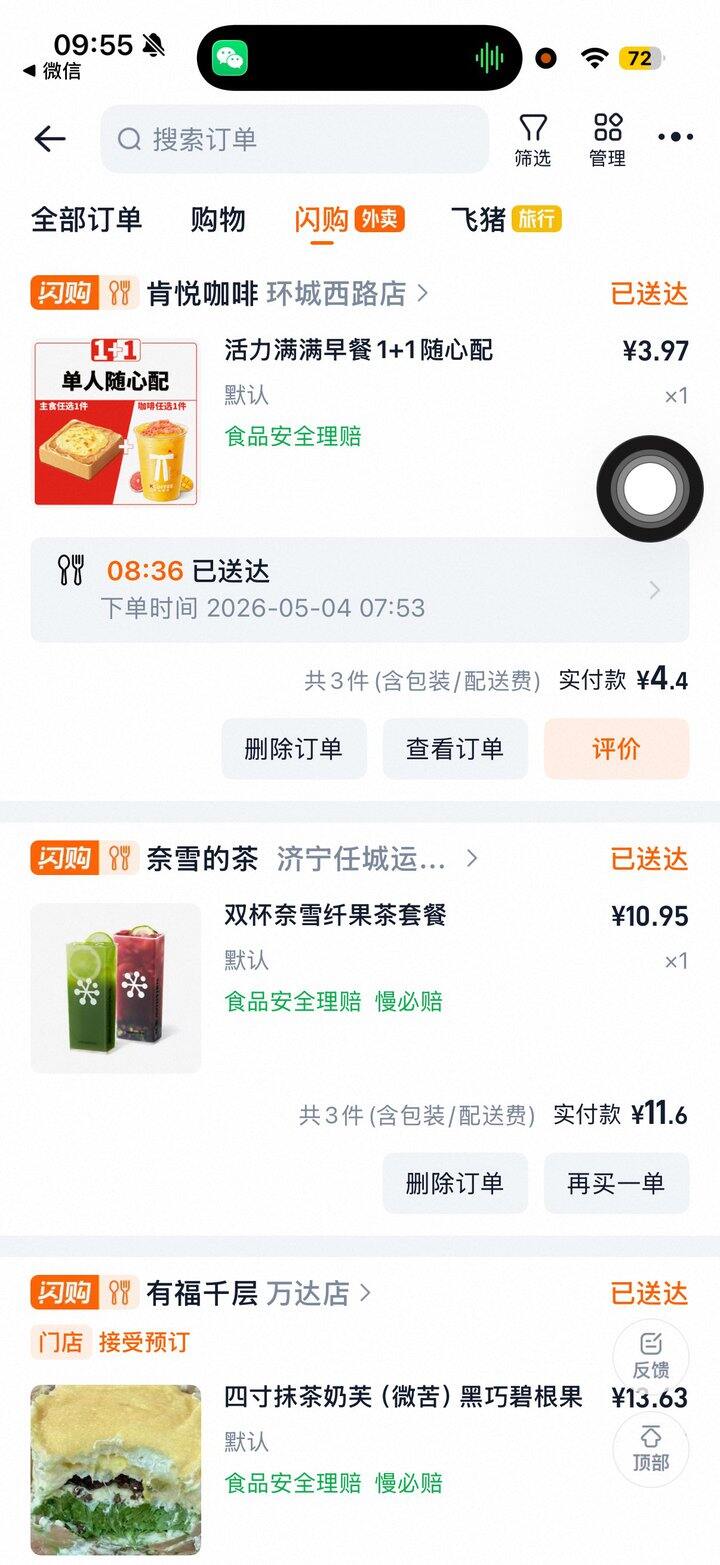Open the 双杯奈雪纤果茶套餐 product image
720x1565 pixels.
[116, 988]
